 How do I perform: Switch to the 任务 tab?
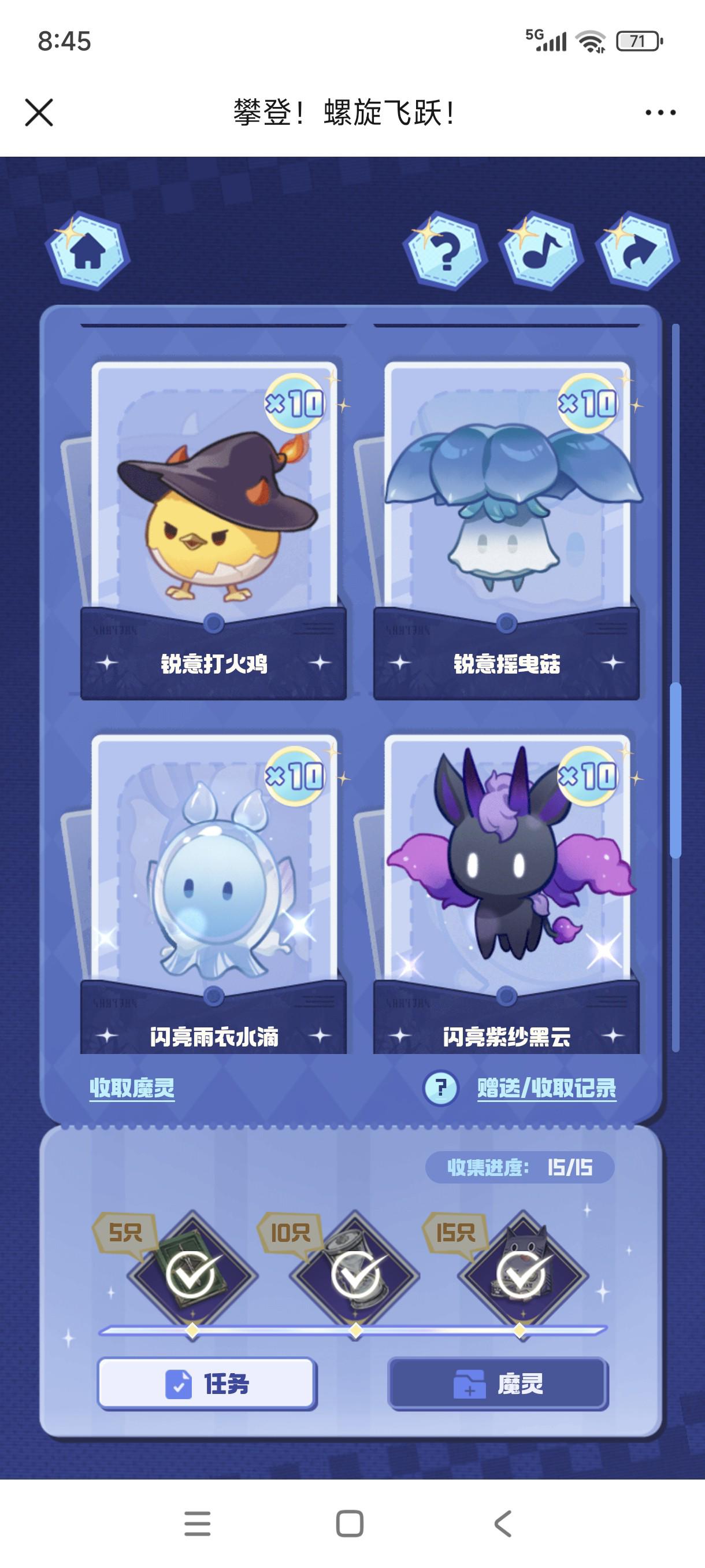tap(207, 1384)
